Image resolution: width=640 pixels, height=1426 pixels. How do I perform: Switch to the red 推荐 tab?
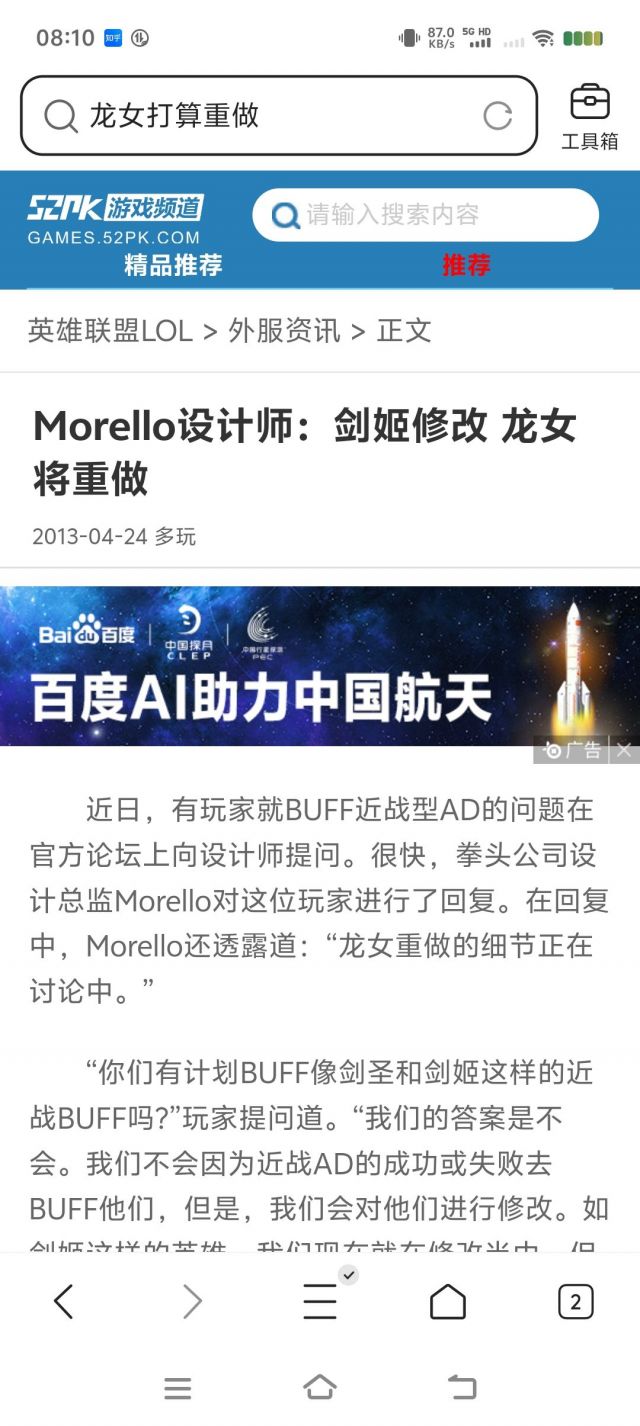[466, 265]
